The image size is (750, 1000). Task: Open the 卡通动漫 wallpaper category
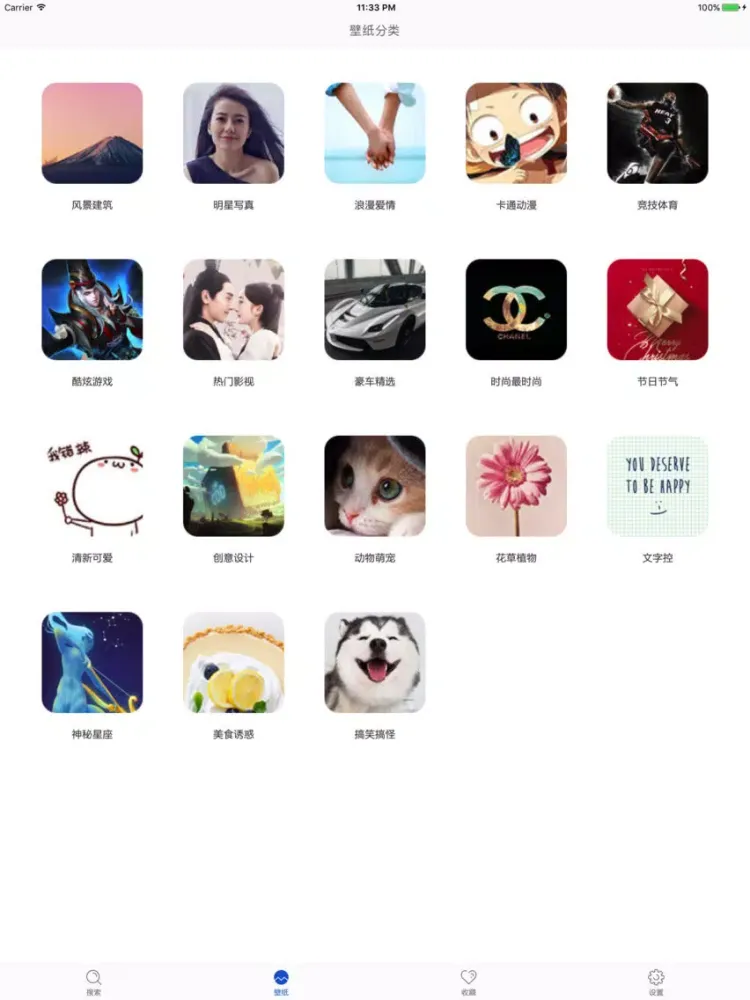[x=516, y=133]
